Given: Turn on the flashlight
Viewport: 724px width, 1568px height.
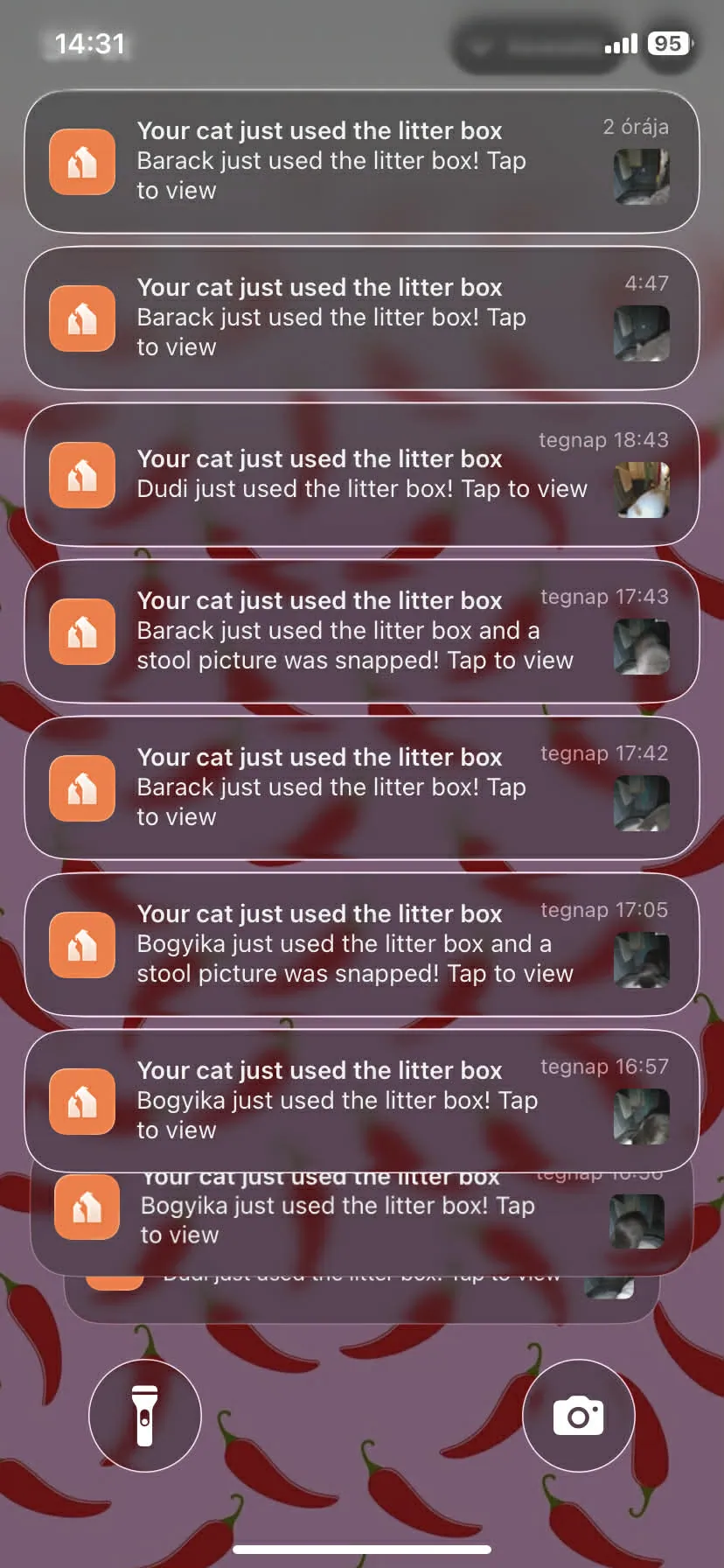Looking at the screenshot, I should click(x=145, y=1415).
